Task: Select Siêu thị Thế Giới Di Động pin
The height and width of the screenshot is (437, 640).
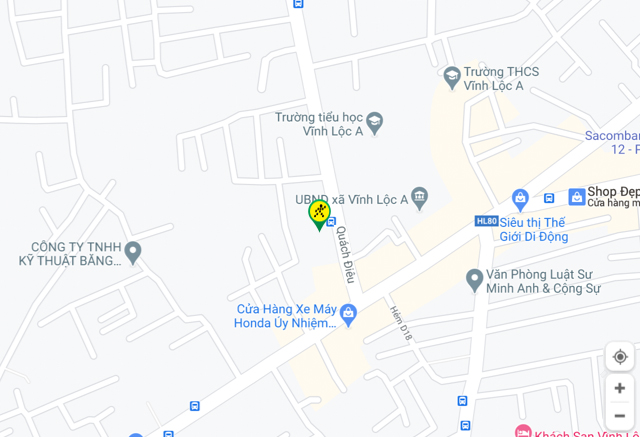Action: pyautogui.click(x=519, y=198)
